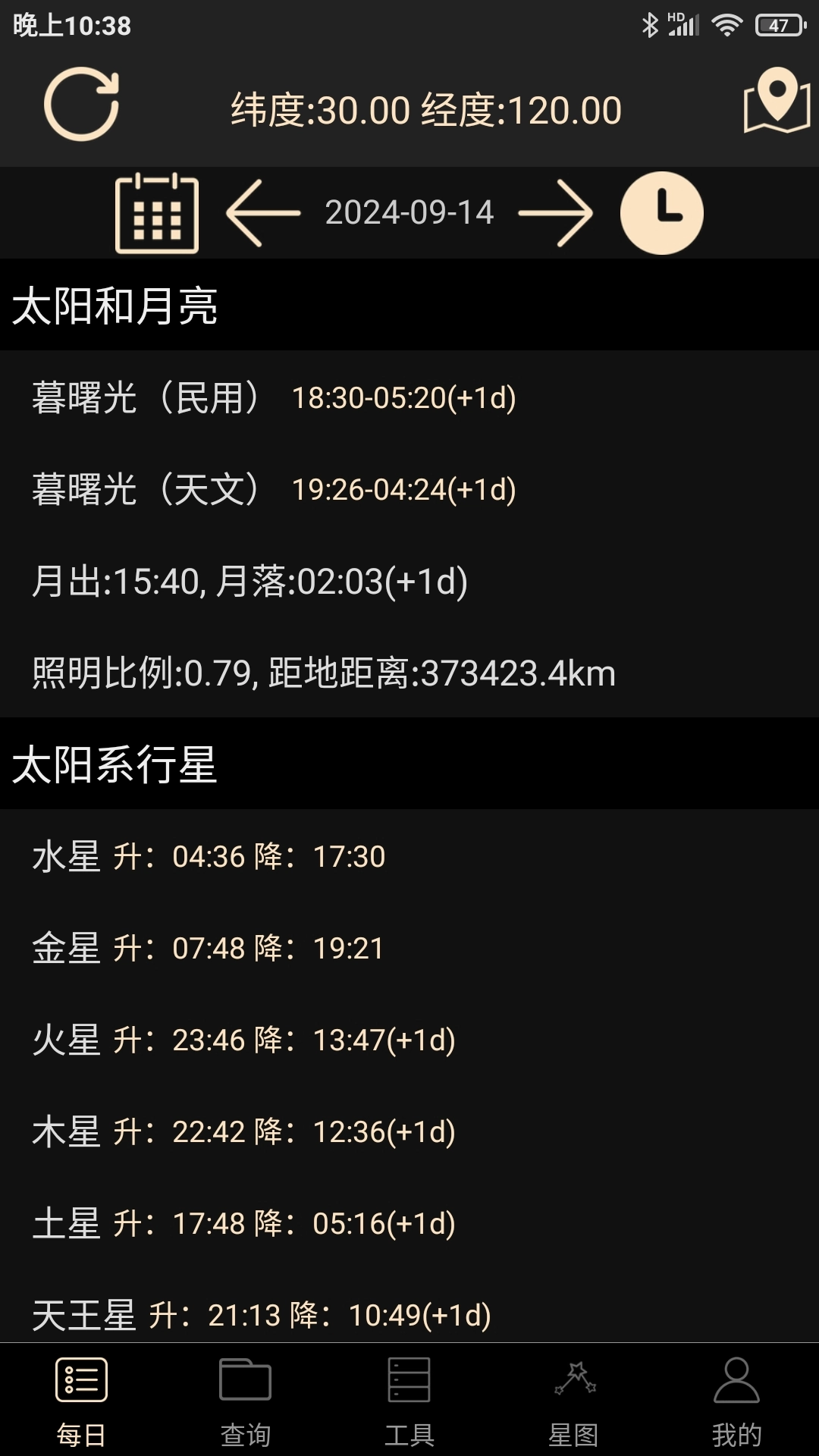Click the 我的 profile person icon

736,1382
